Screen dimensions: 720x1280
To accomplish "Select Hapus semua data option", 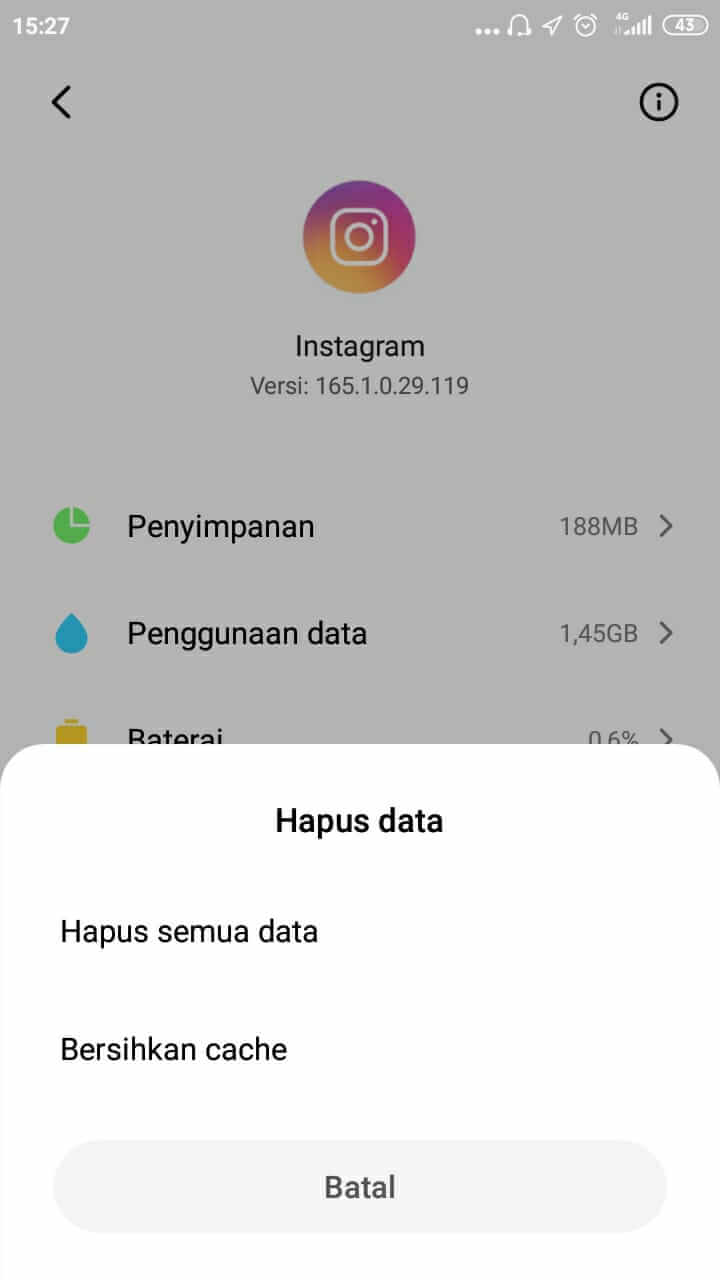I will click(x=360, y=932).
